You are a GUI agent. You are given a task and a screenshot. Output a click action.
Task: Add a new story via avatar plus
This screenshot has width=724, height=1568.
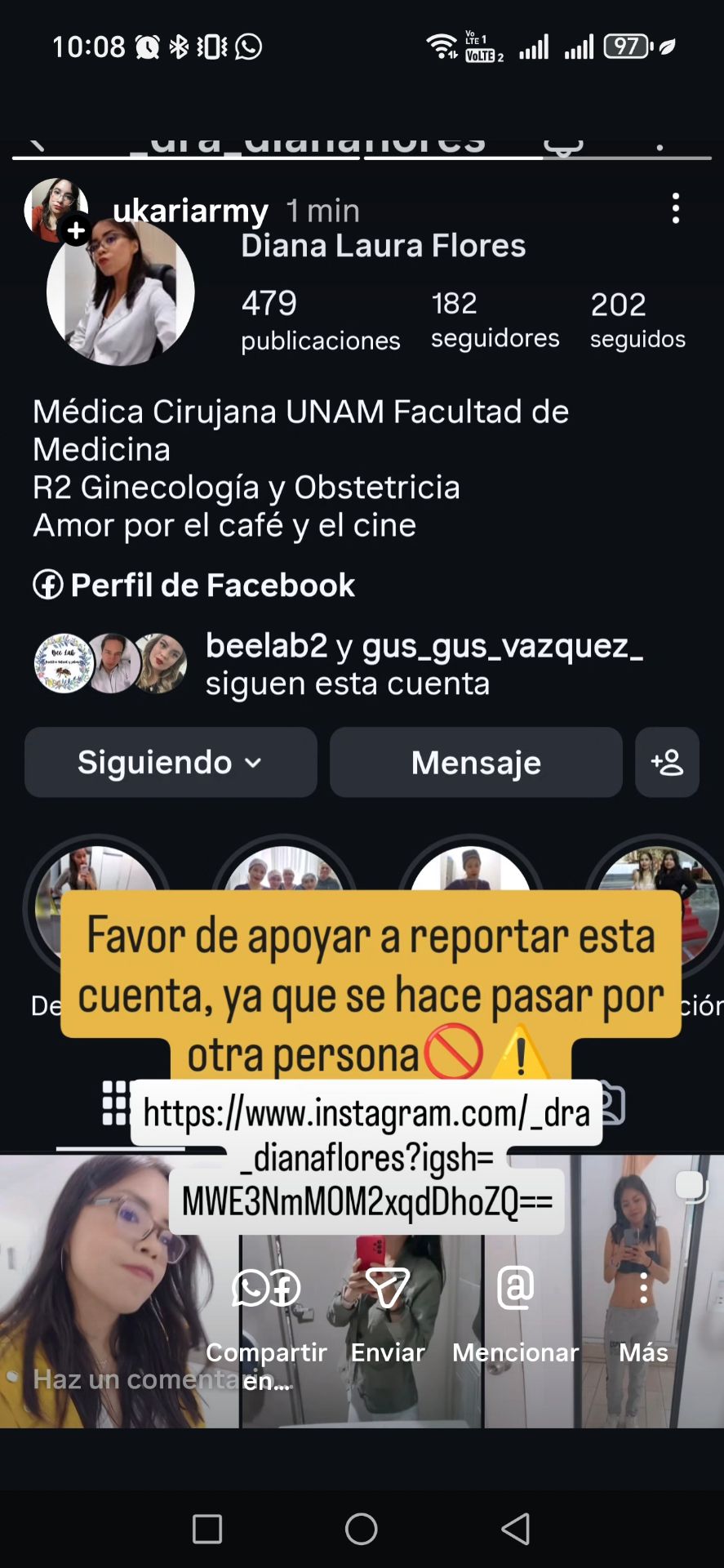pos(76,231)
